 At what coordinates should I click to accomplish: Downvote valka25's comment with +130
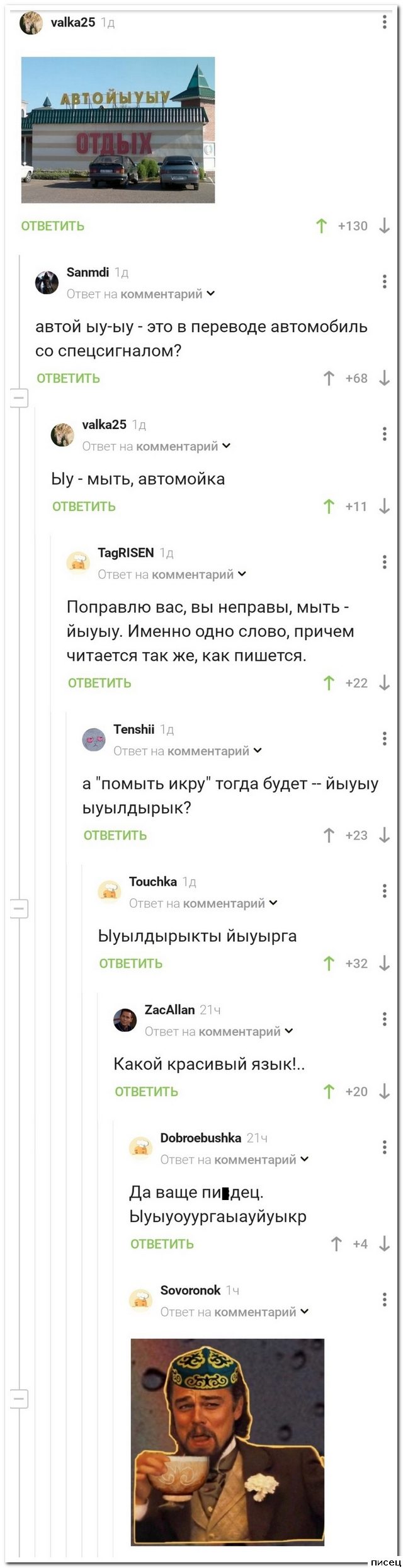tap(384, 226)
